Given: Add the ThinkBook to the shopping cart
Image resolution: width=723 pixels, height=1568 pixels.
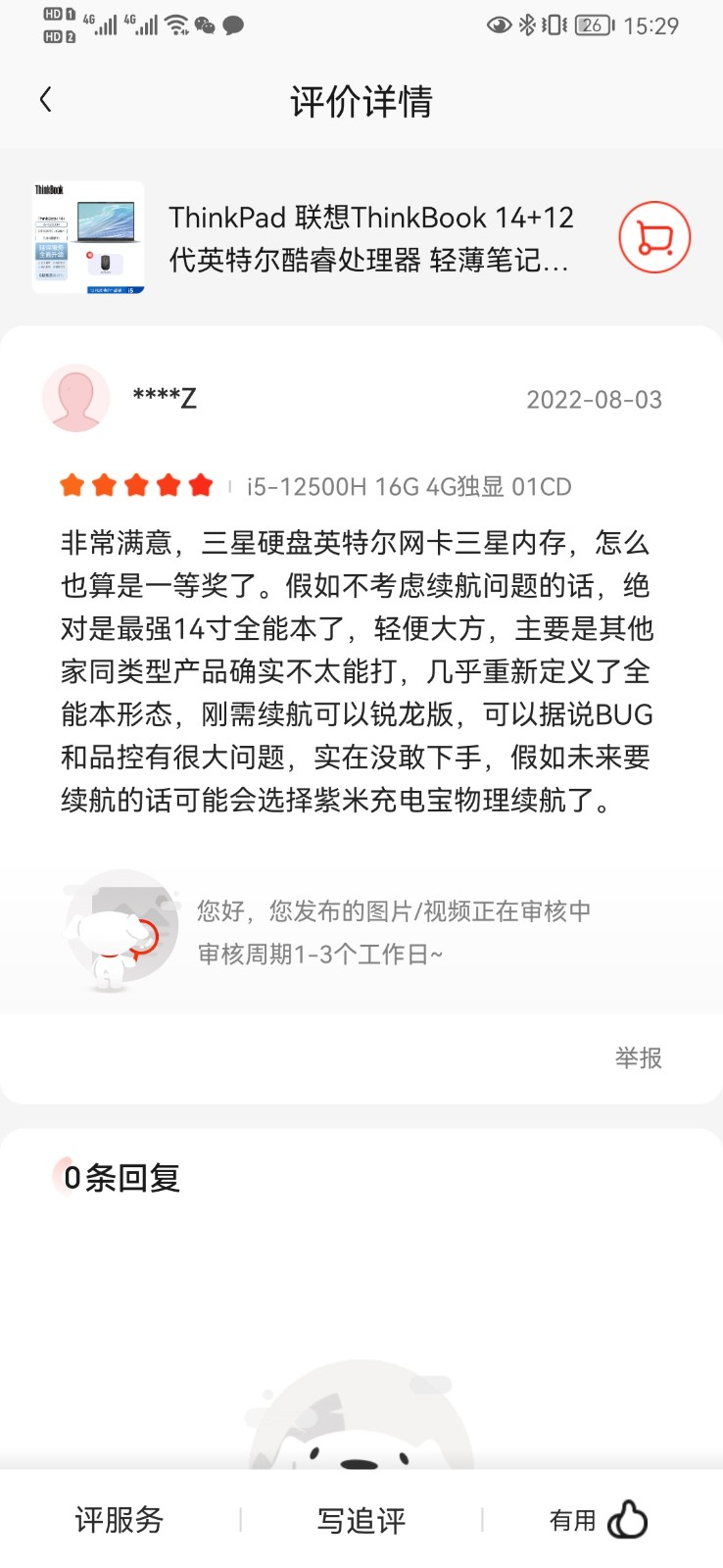Looking at the screenshot, I should [x=654, y=238].
